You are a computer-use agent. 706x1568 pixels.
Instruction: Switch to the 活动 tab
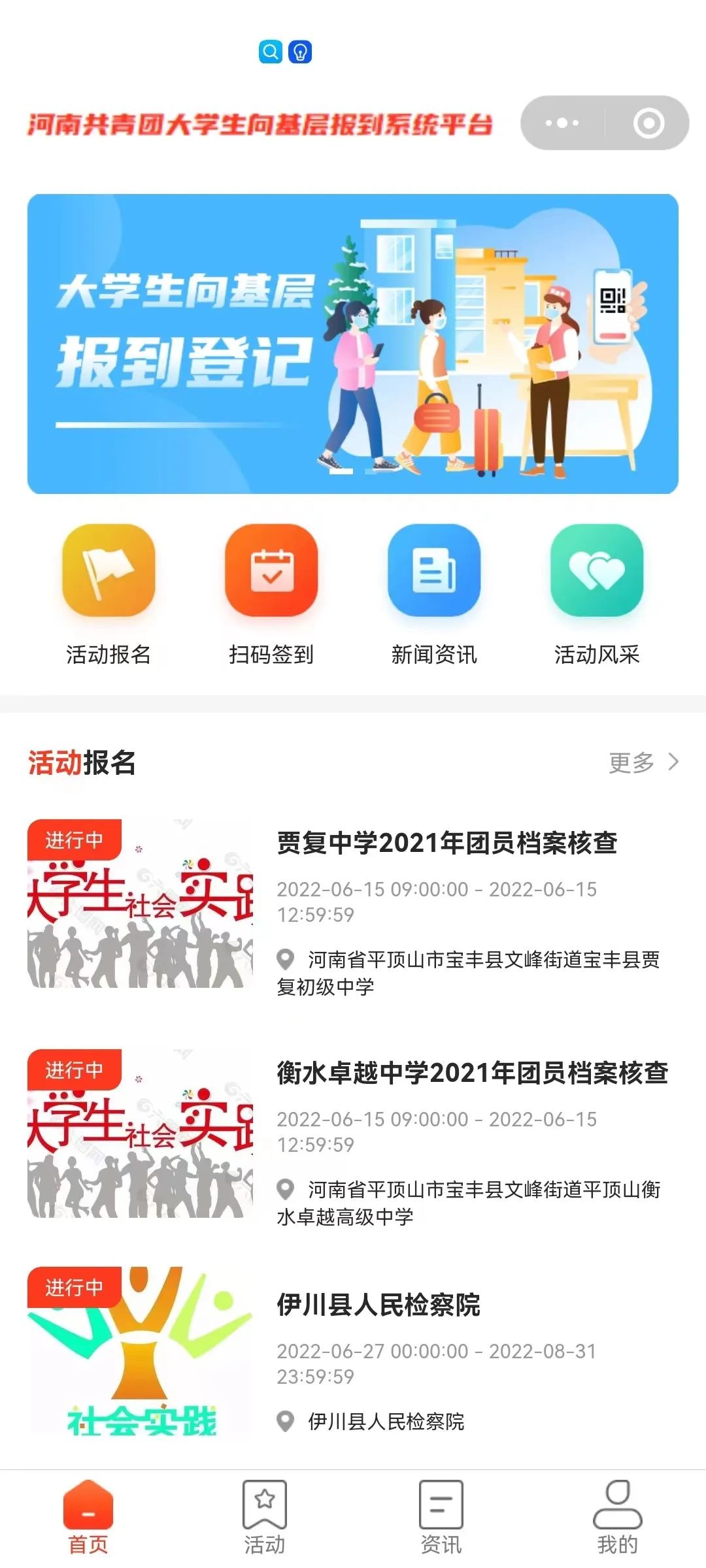[265, 1517]
